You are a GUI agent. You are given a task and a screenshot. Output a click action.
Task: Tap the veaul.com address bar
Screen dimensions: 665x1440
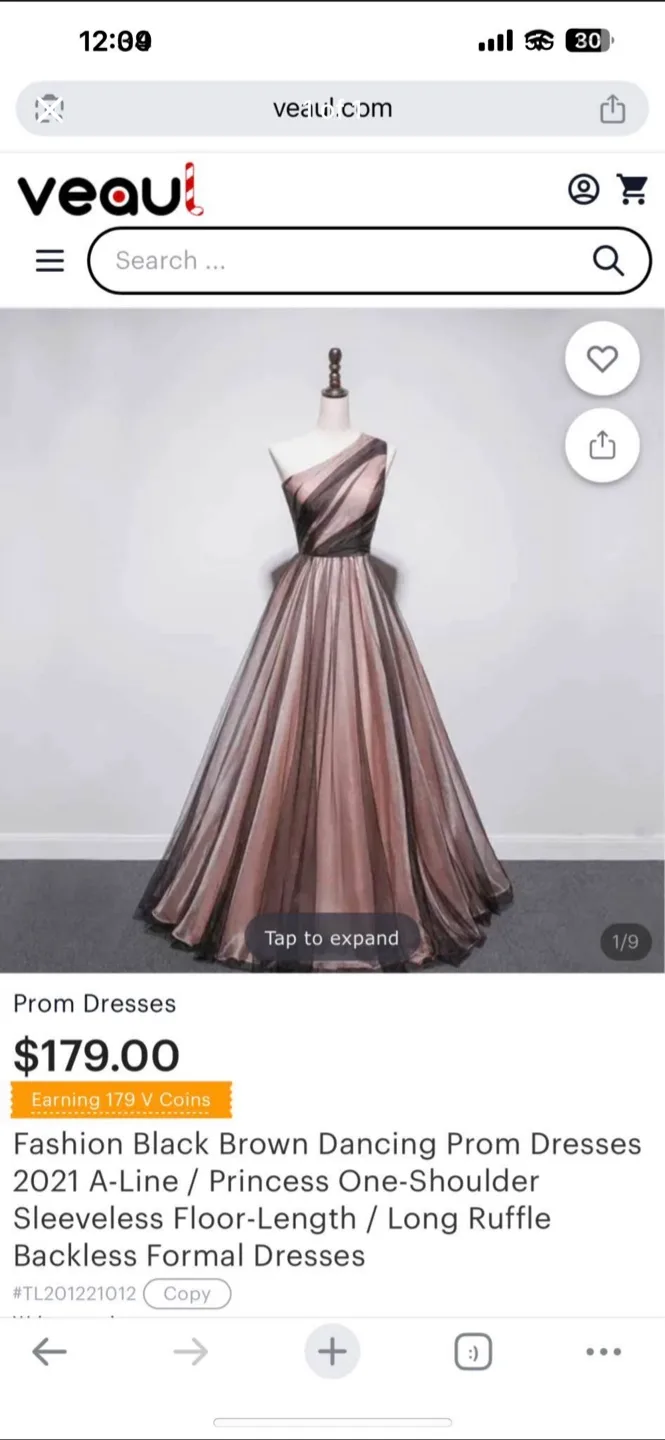click(x=332, y=109)
